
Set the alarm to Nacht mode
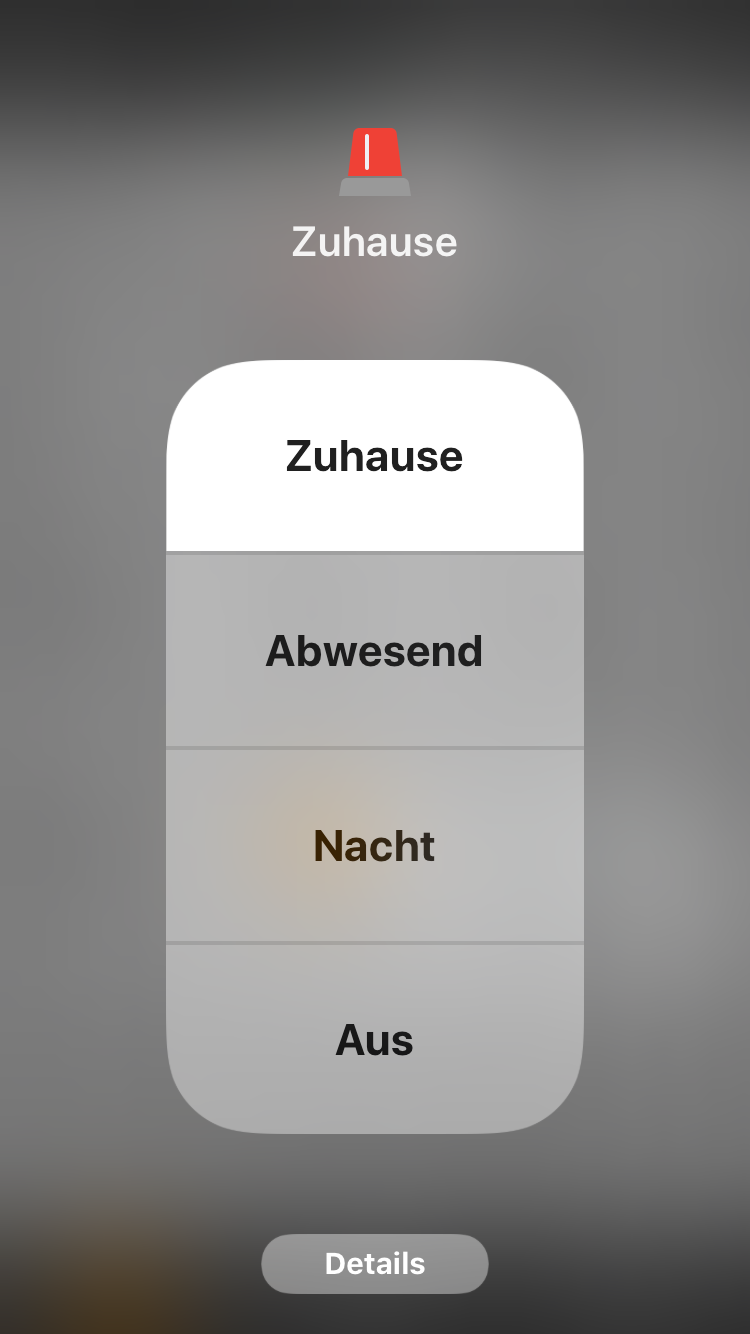pos(374,846)
